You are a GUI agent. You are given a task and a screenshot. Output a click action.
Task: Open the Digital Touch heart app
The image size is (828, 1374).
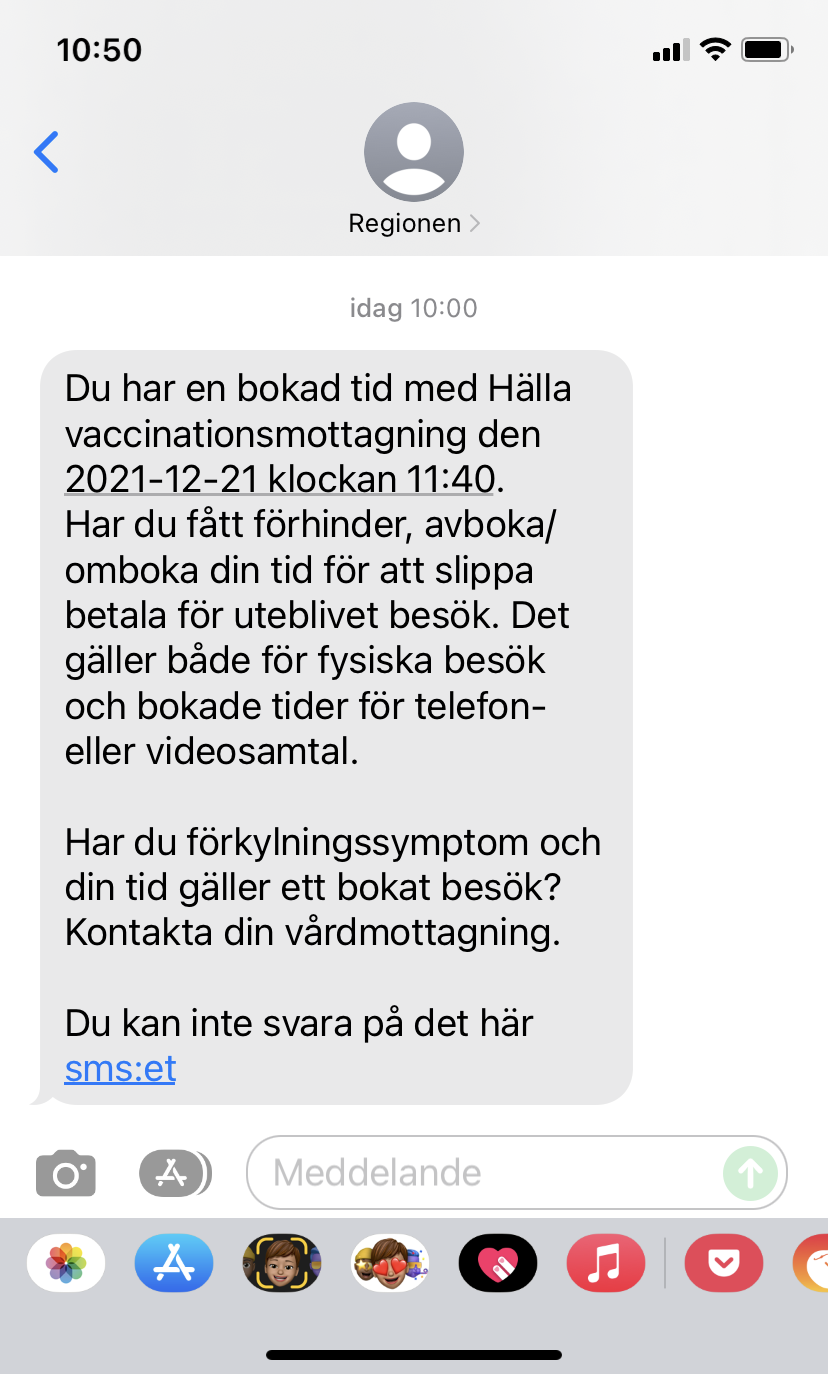pyautogui.click(x=498, y=1263)
